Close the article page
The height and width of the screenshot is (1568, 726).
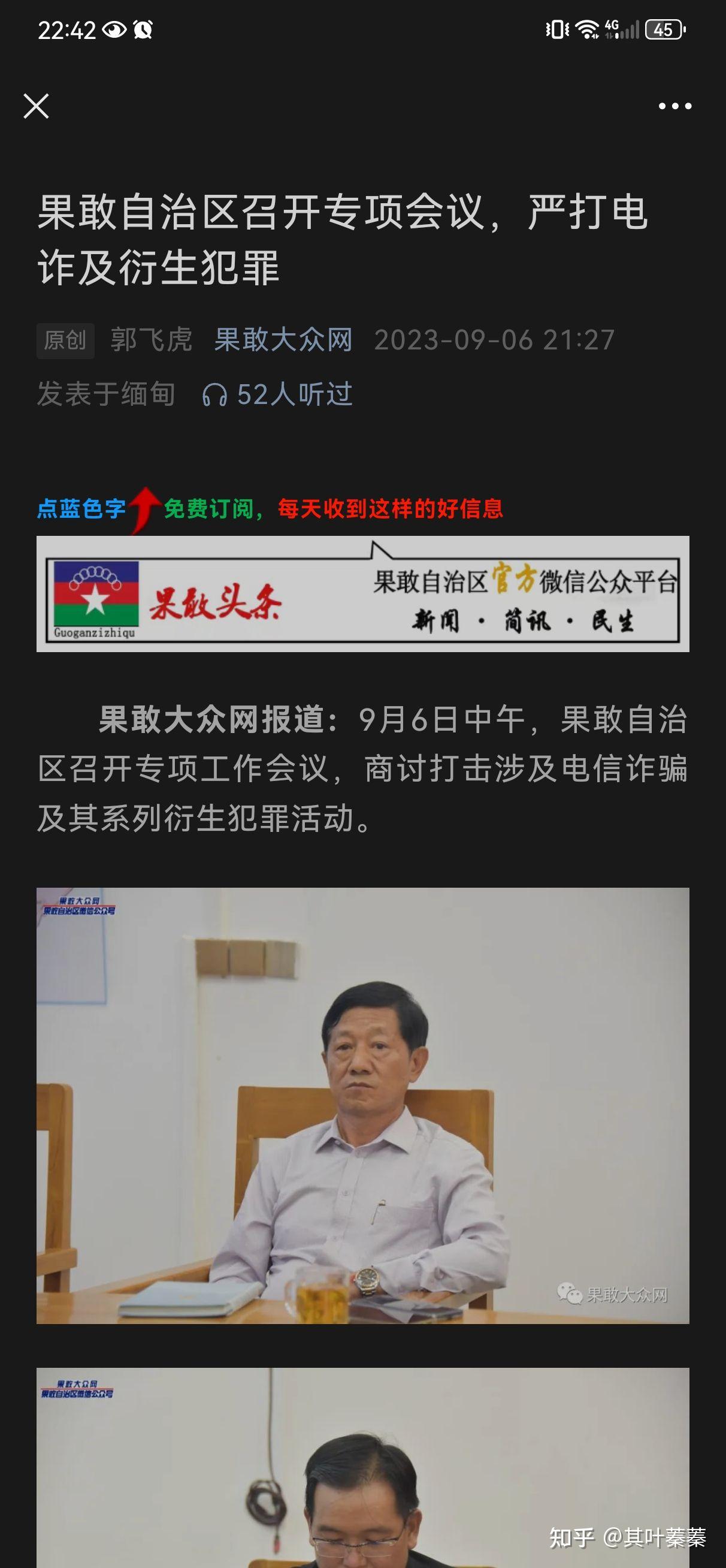[x=36, y=106]
